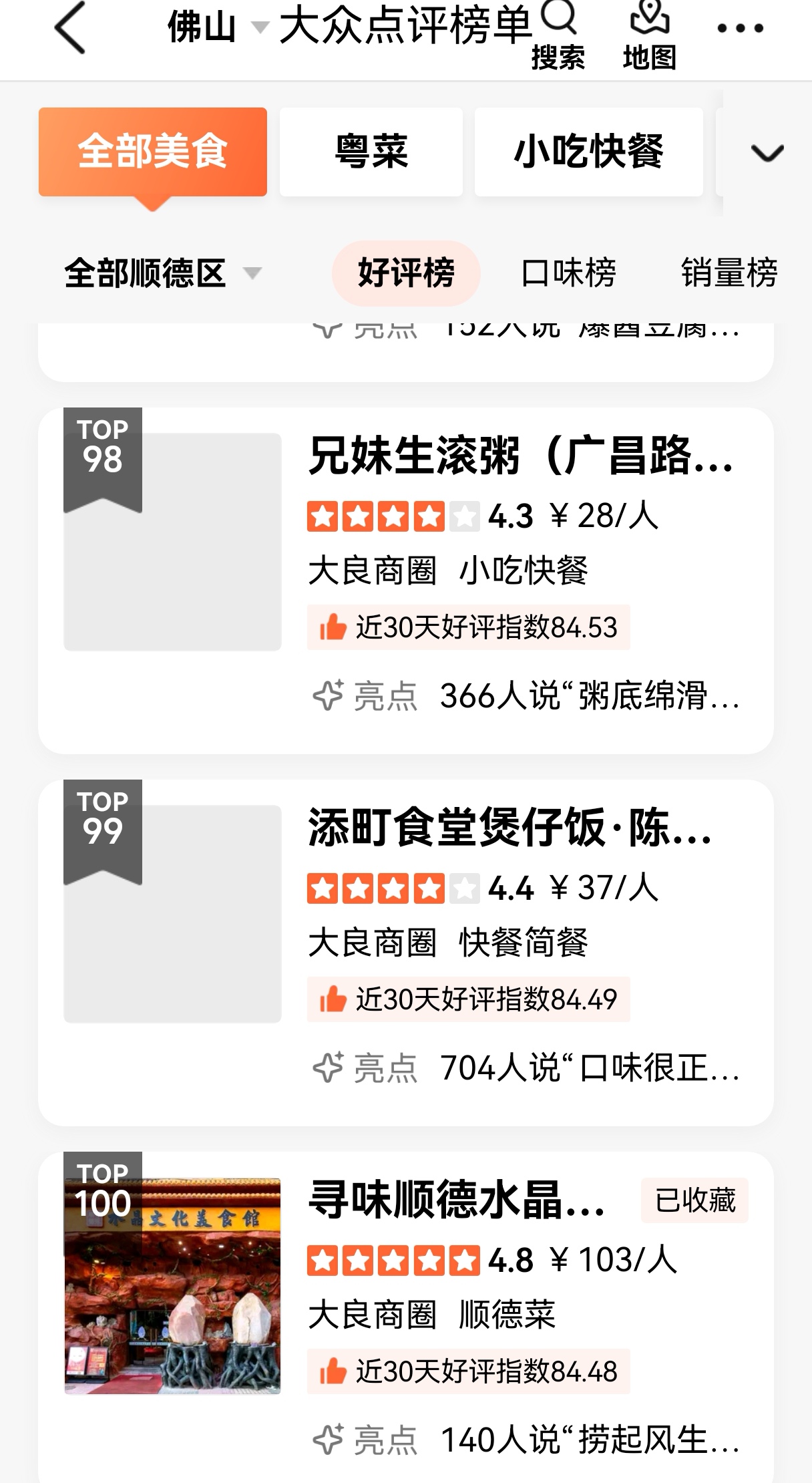Switch to the 口味榜 ranking
The image size is (812, 1483).
pyautogui.click(x=568, y=273)
